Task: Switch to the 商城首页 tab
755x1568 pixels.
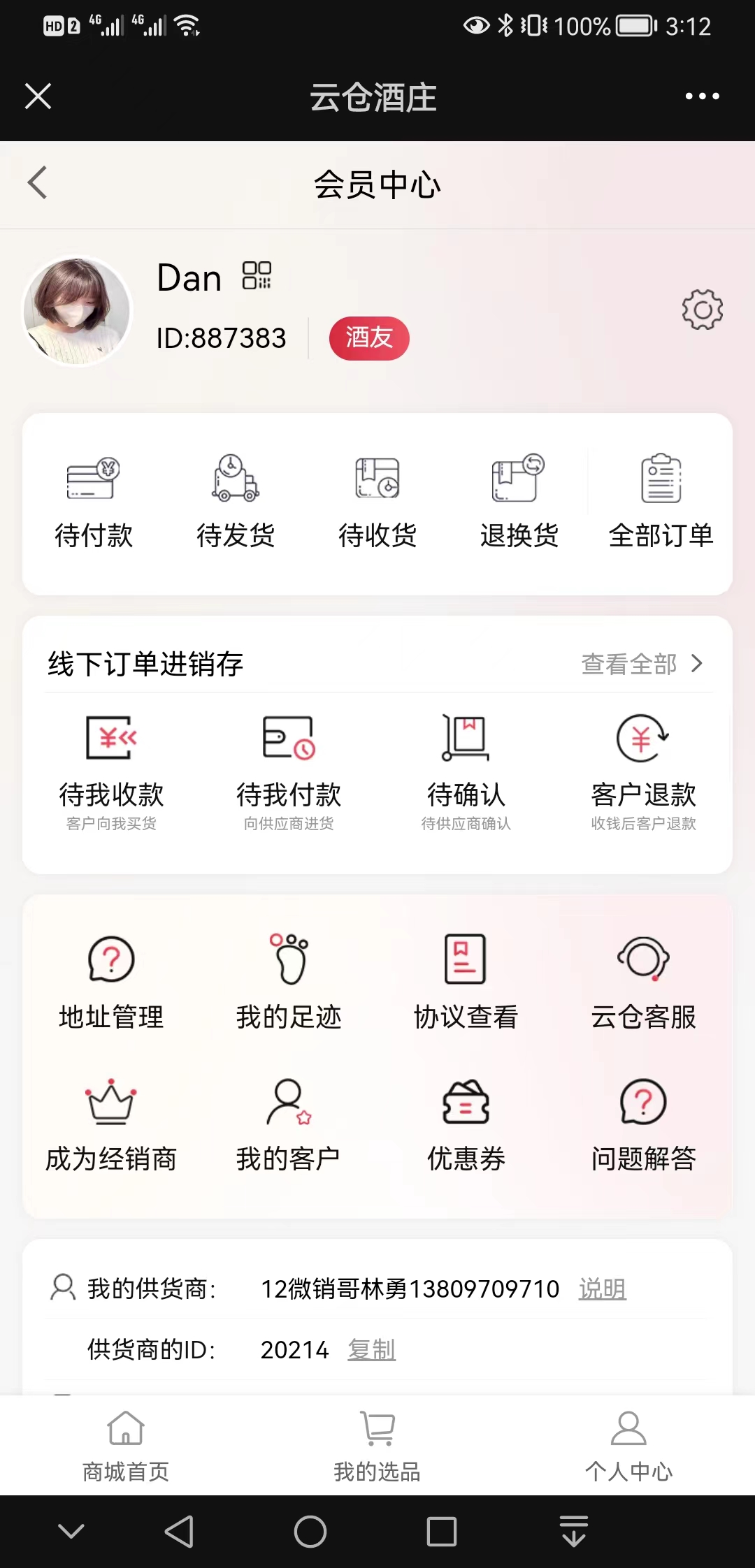Action: [x=124, y=1443]
